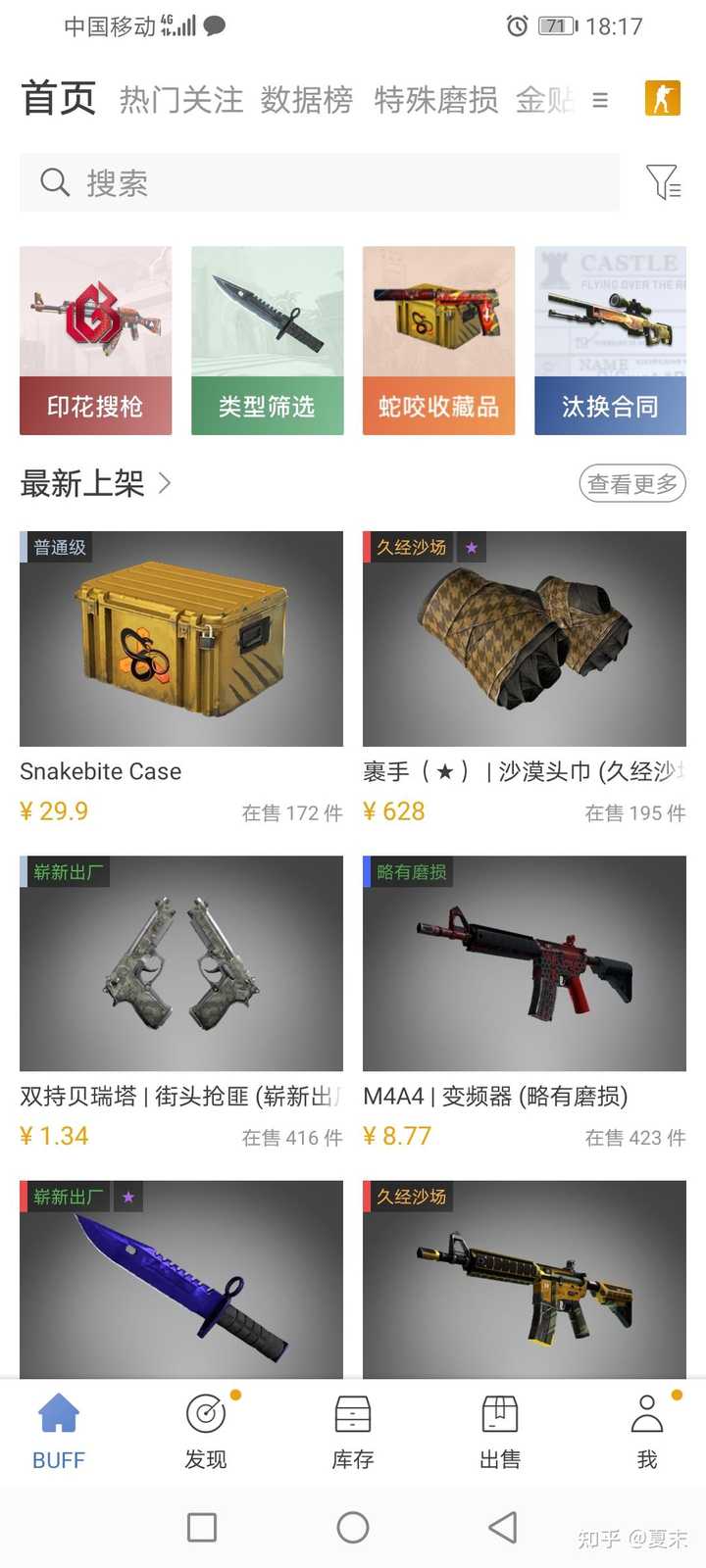Tap the search magnifier icon
706x1568 pixels.
[54, 182]
